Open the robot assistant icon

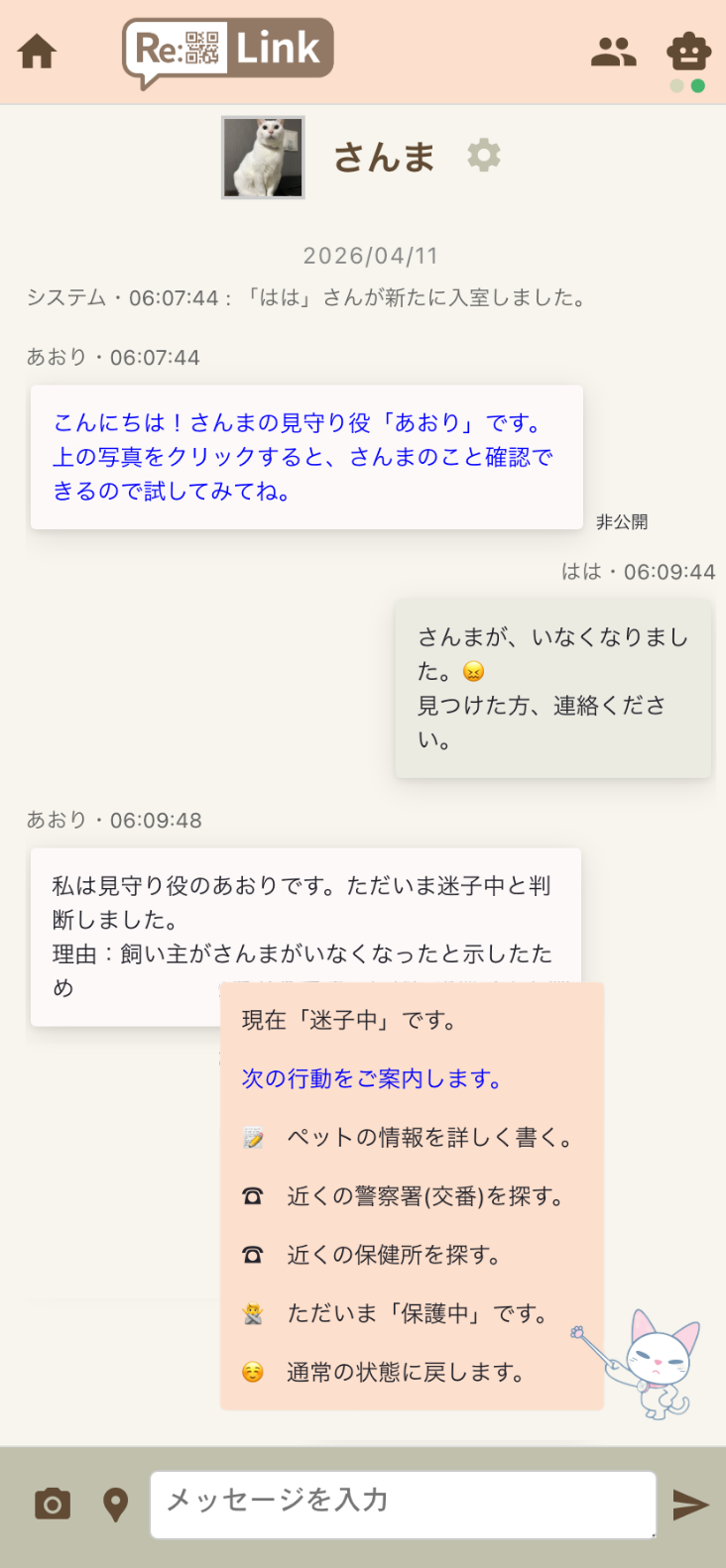coord(688,52)
